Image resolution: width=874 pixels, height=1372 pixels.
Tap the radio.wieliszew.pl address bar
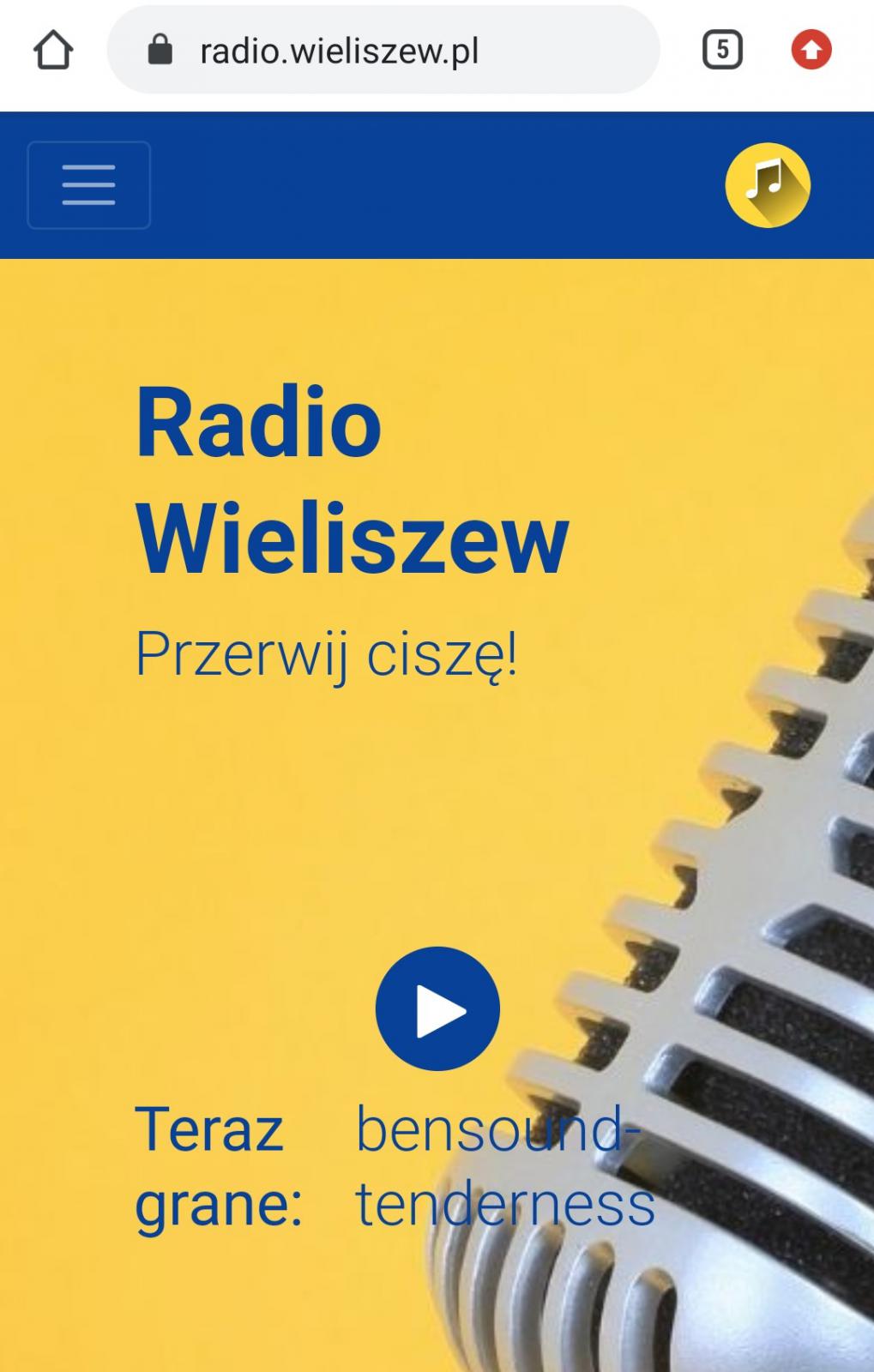coord(383,51)
